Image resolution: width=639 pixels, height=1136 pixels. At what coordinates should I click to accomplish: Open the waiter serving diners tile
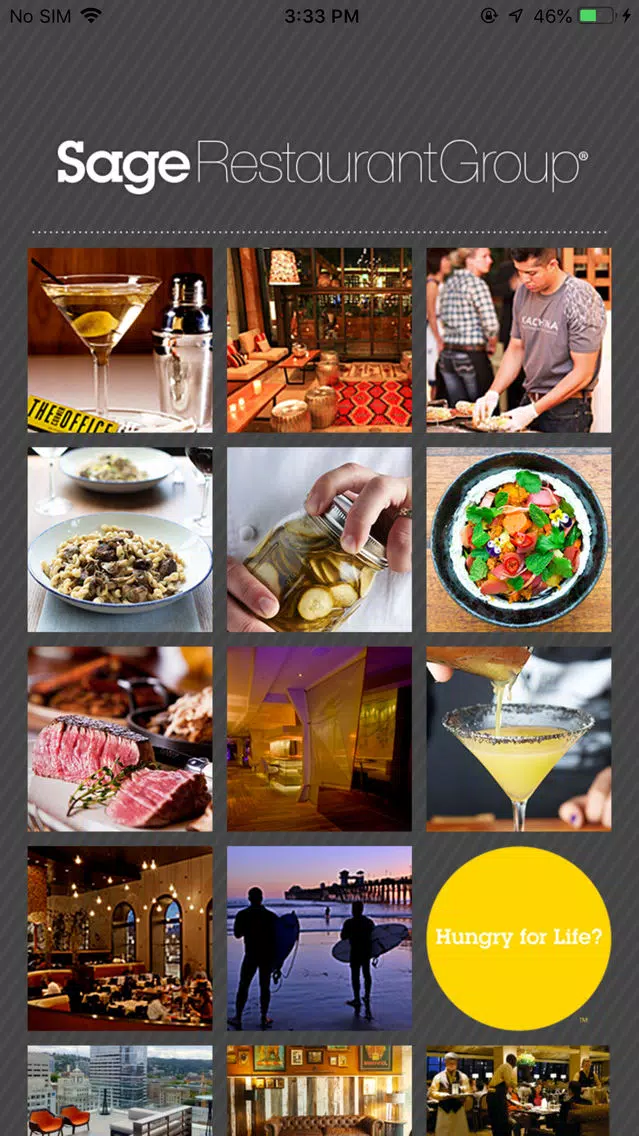tap(518, 1090)
